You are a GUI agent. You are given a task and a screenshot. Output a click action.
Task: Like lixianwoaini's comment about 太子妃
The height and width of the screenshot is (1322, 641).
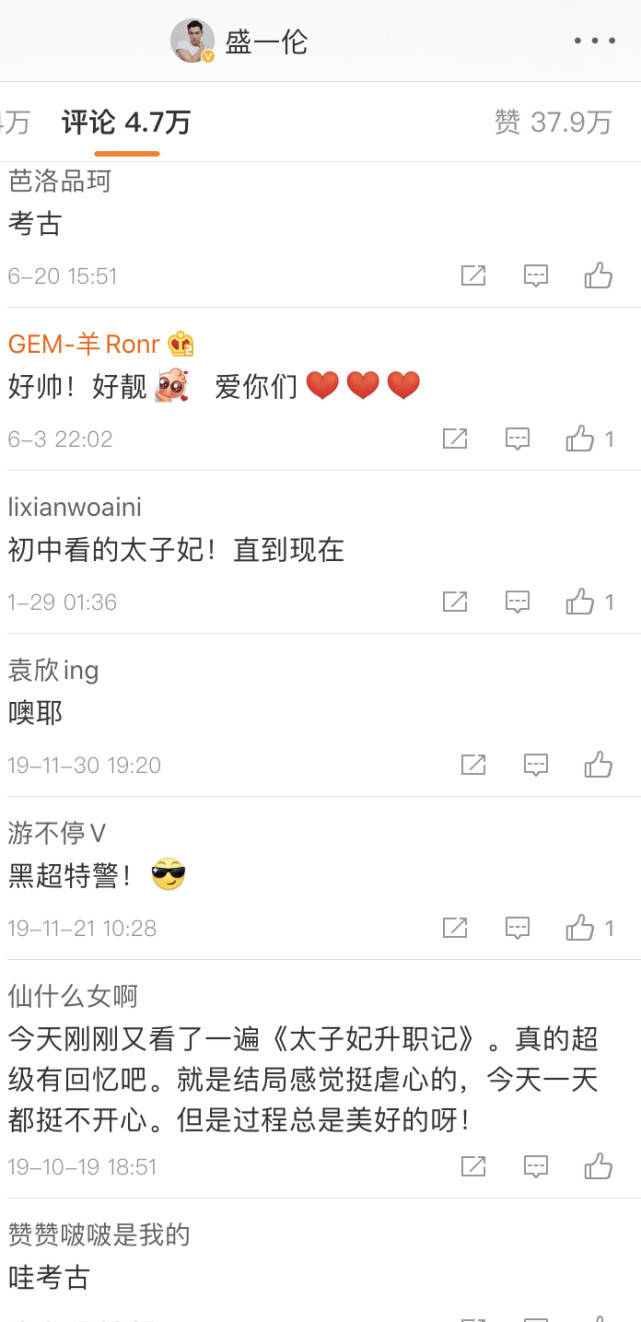tap(580, 602)
